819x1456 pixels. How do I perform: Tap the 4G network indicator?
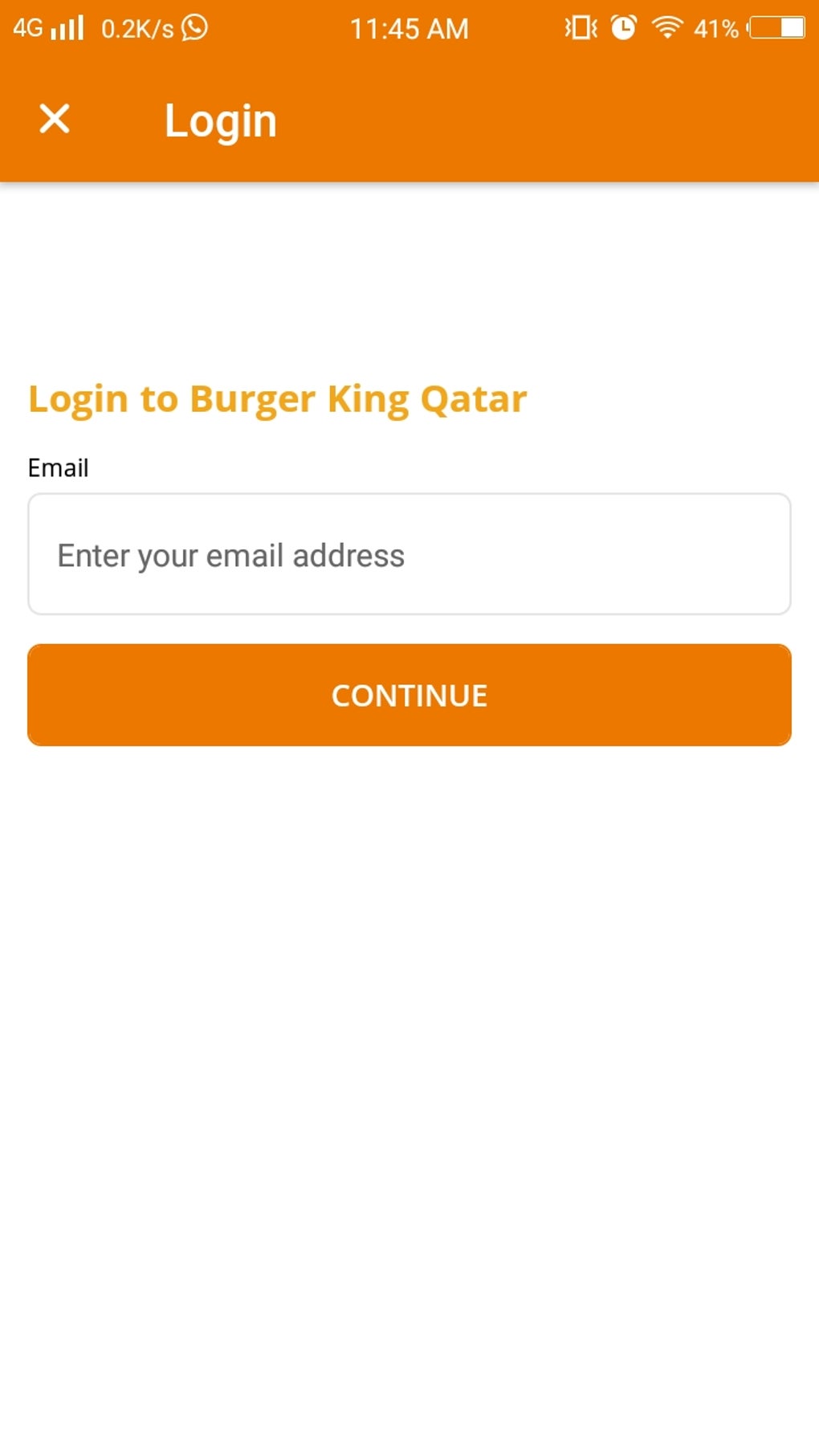[28, 28]
